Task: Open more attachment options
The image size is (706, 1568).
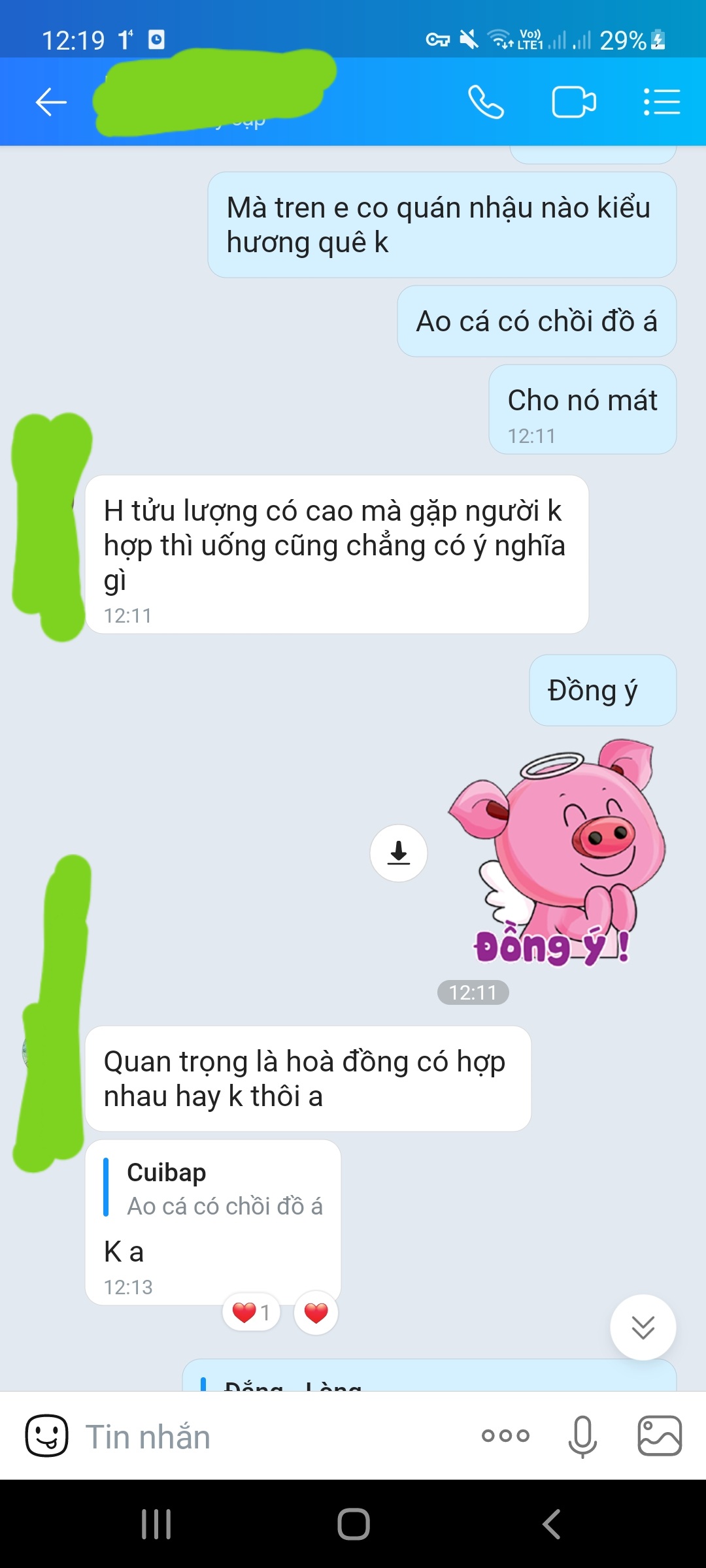Action: coord(505,1435)
